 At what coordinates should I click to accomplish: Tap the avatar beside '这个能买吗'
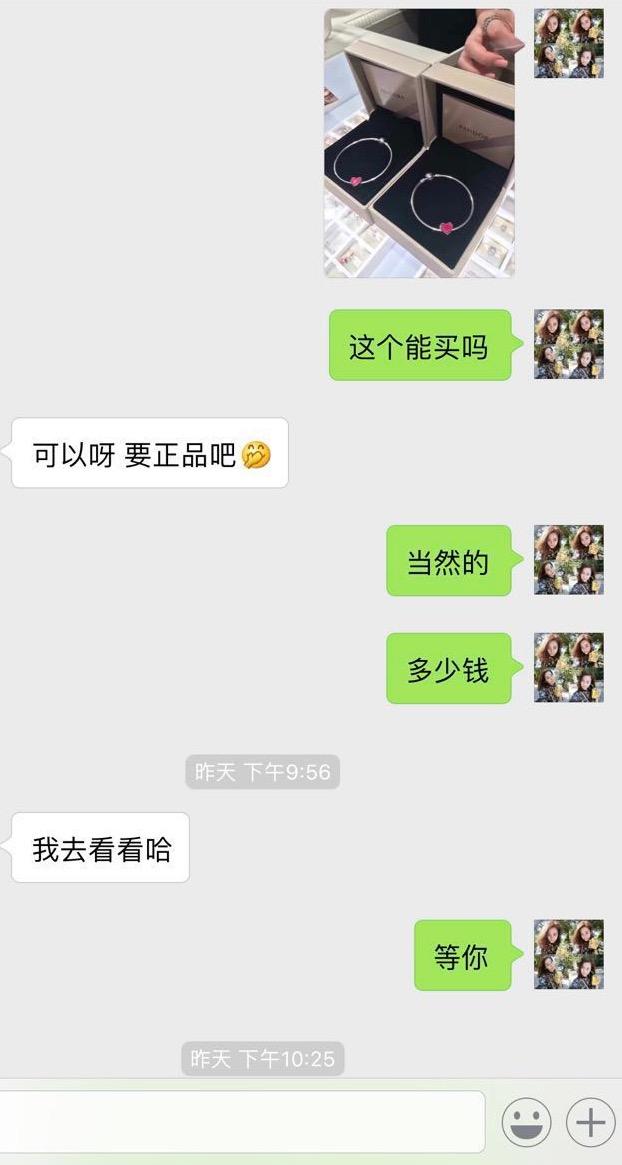568,344
